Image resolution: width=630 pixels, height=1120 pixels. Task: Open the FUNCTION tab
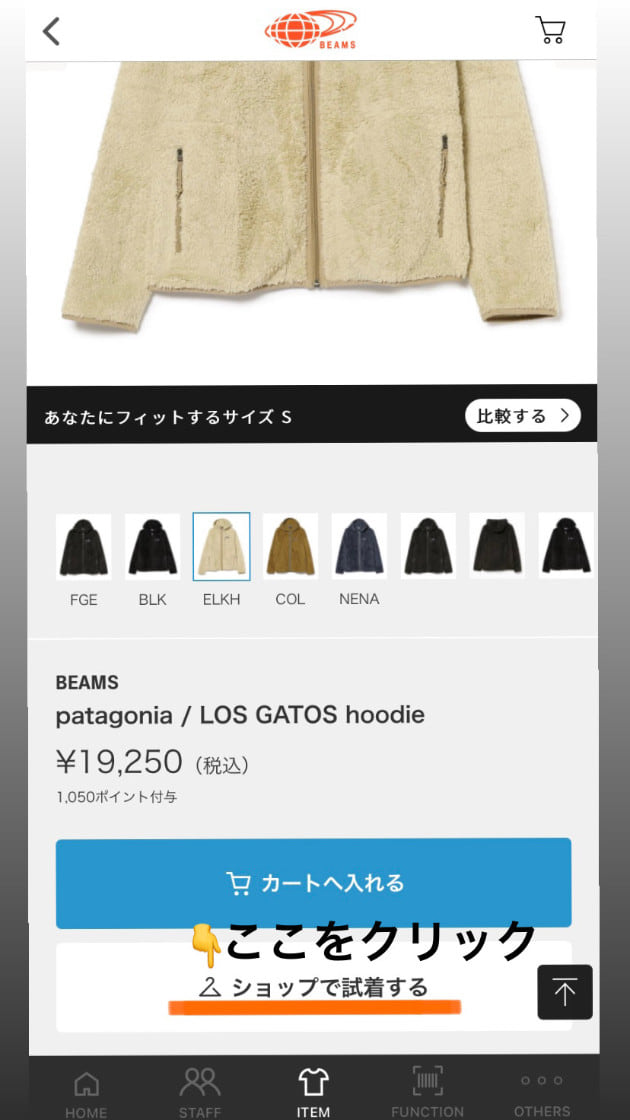click(427, 1092)
